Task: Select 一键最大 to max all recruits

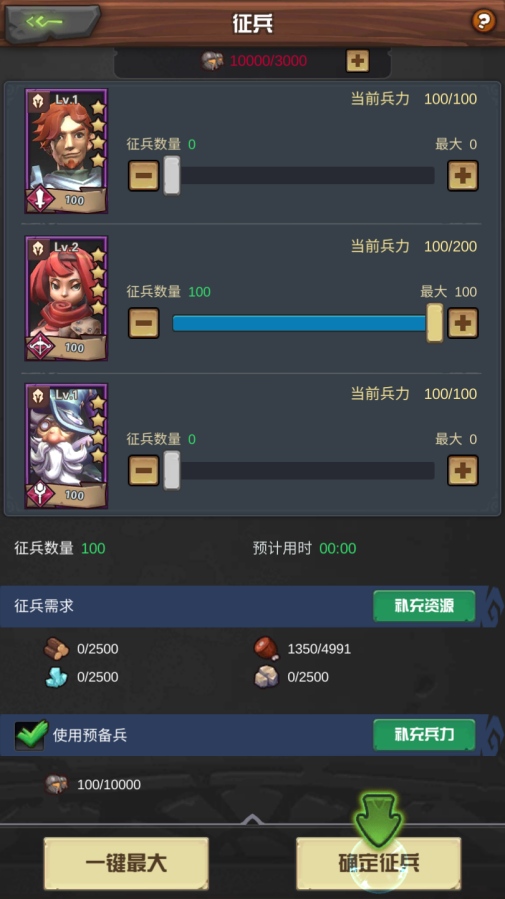Action: tap(126, 863)
